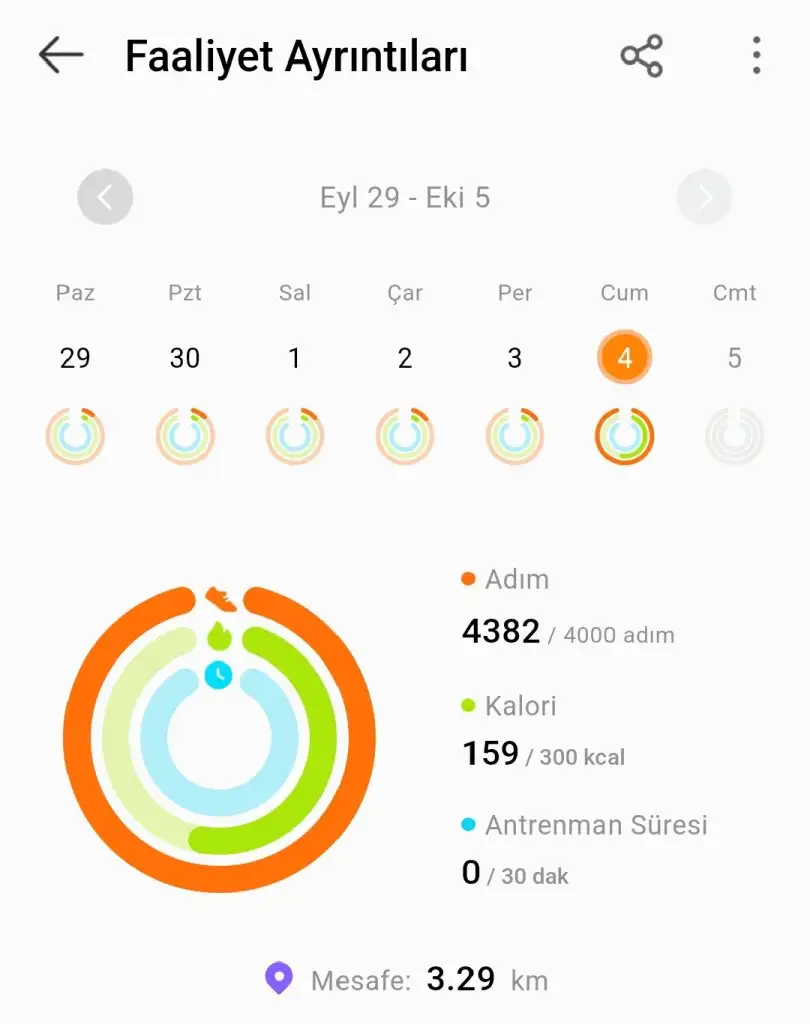Screen dimensions: 810x1024
Task: Open the three-dot overflow menu
Action: click(x=756, y=56)
